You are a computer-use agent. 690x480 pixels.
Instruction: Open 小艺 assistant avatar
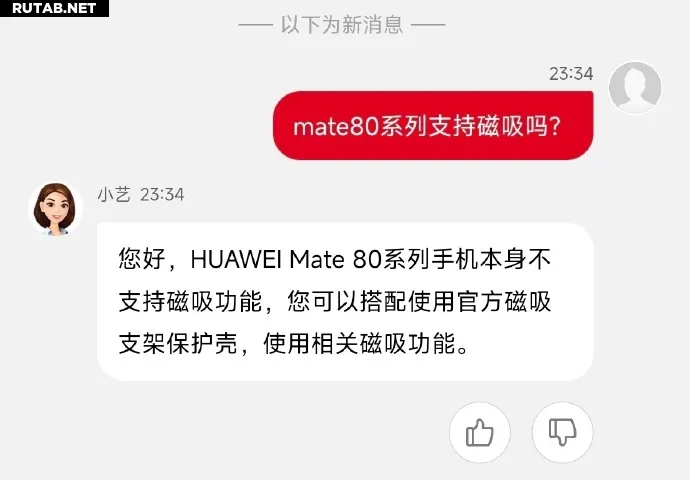(56, 208)
